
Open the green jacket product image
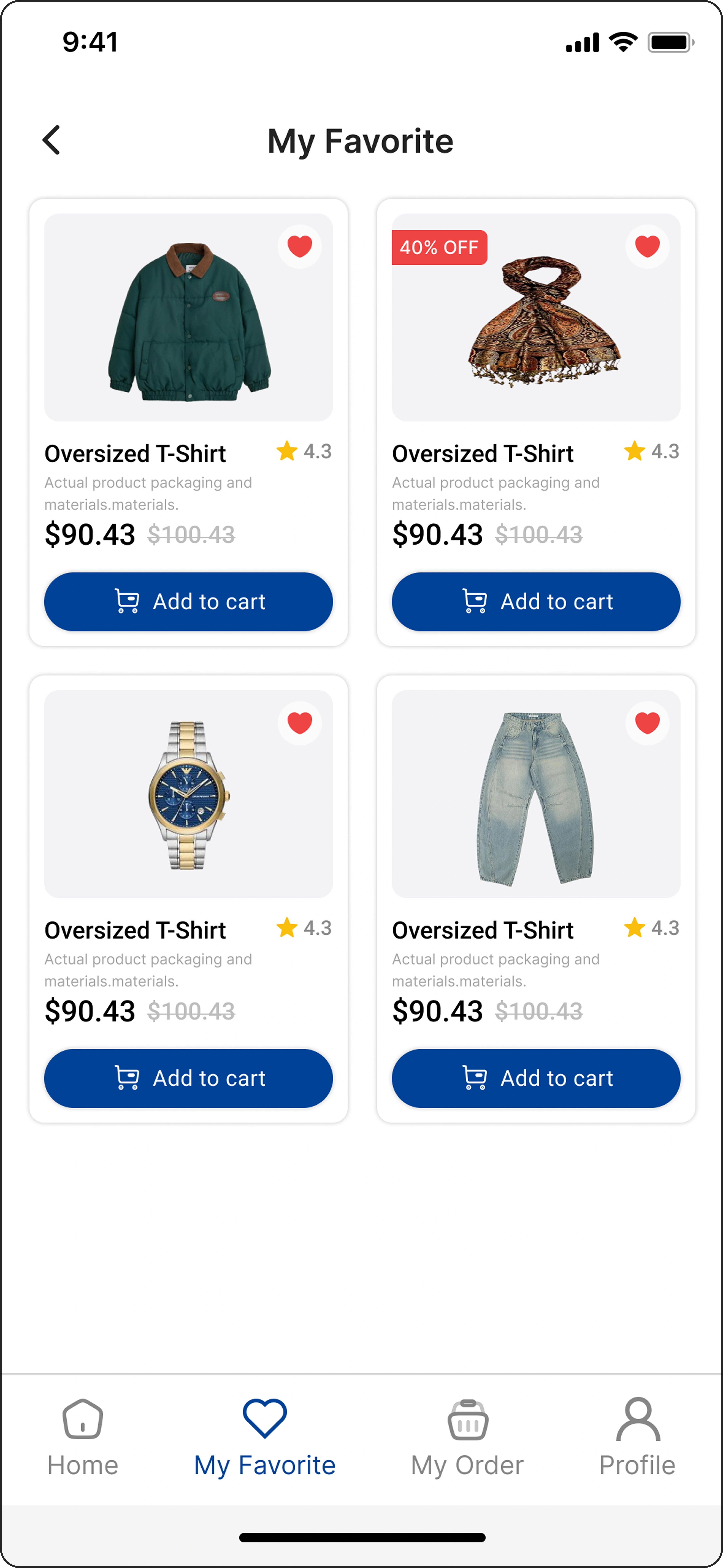189,317
